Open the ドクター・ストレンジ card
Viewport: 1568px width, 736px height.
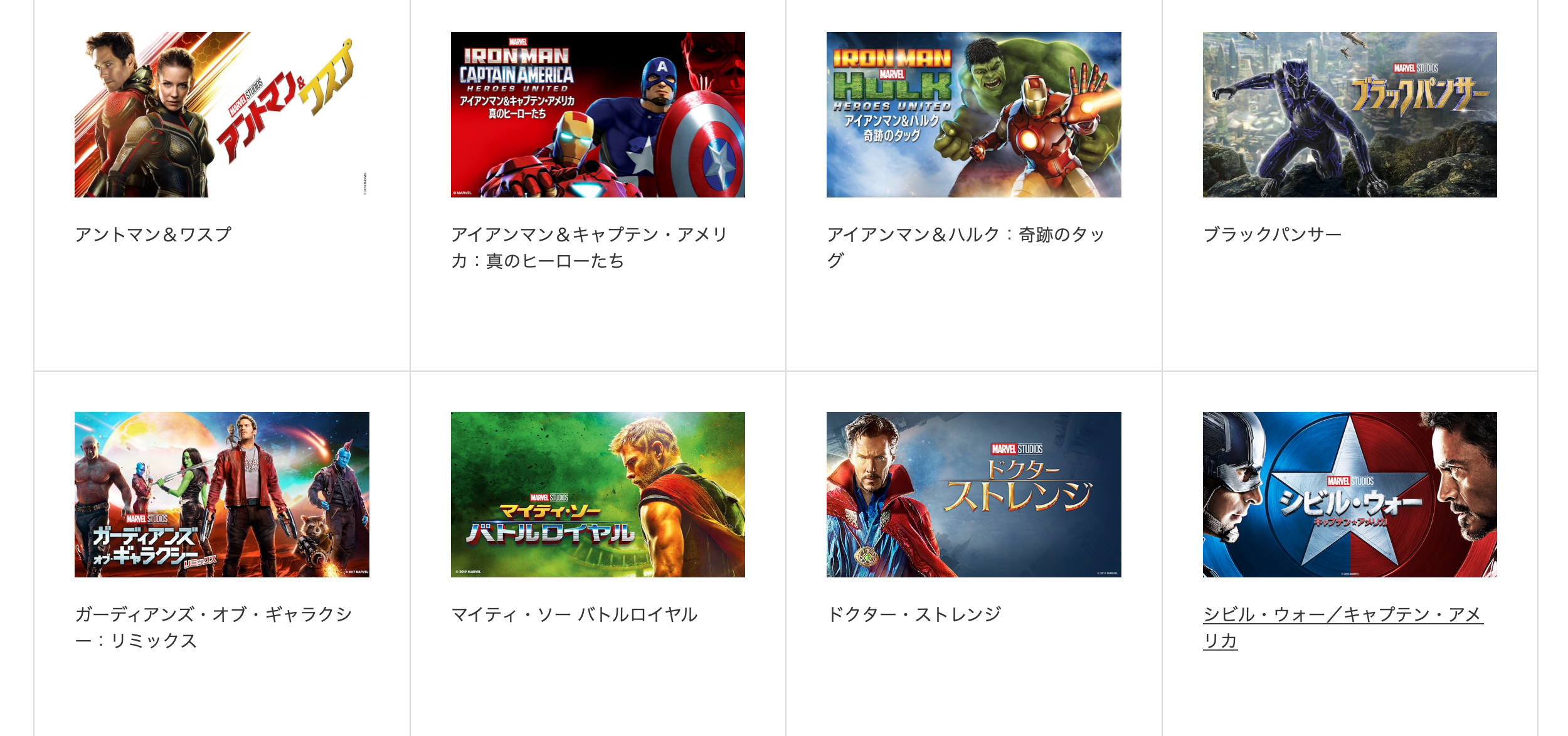973,494
